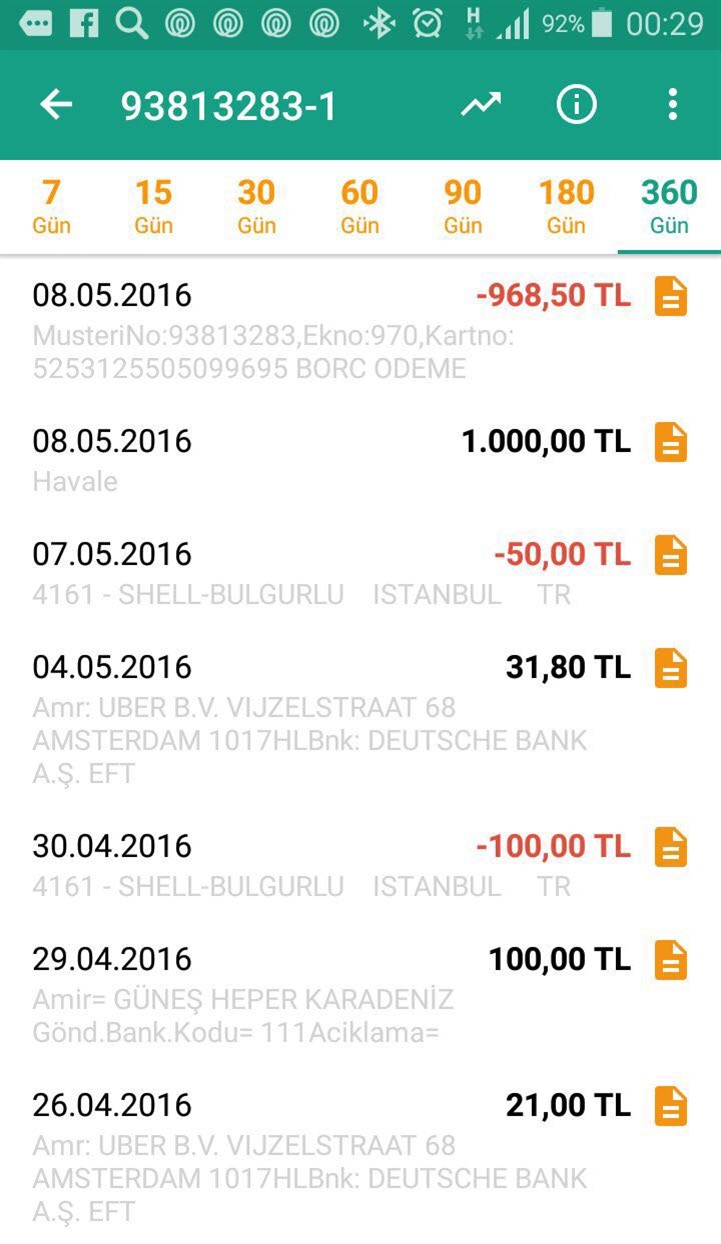Go back using the arrow icon
Image resolution: width=721 pixels, height=1244 pixels.
[x=56, y=105]
